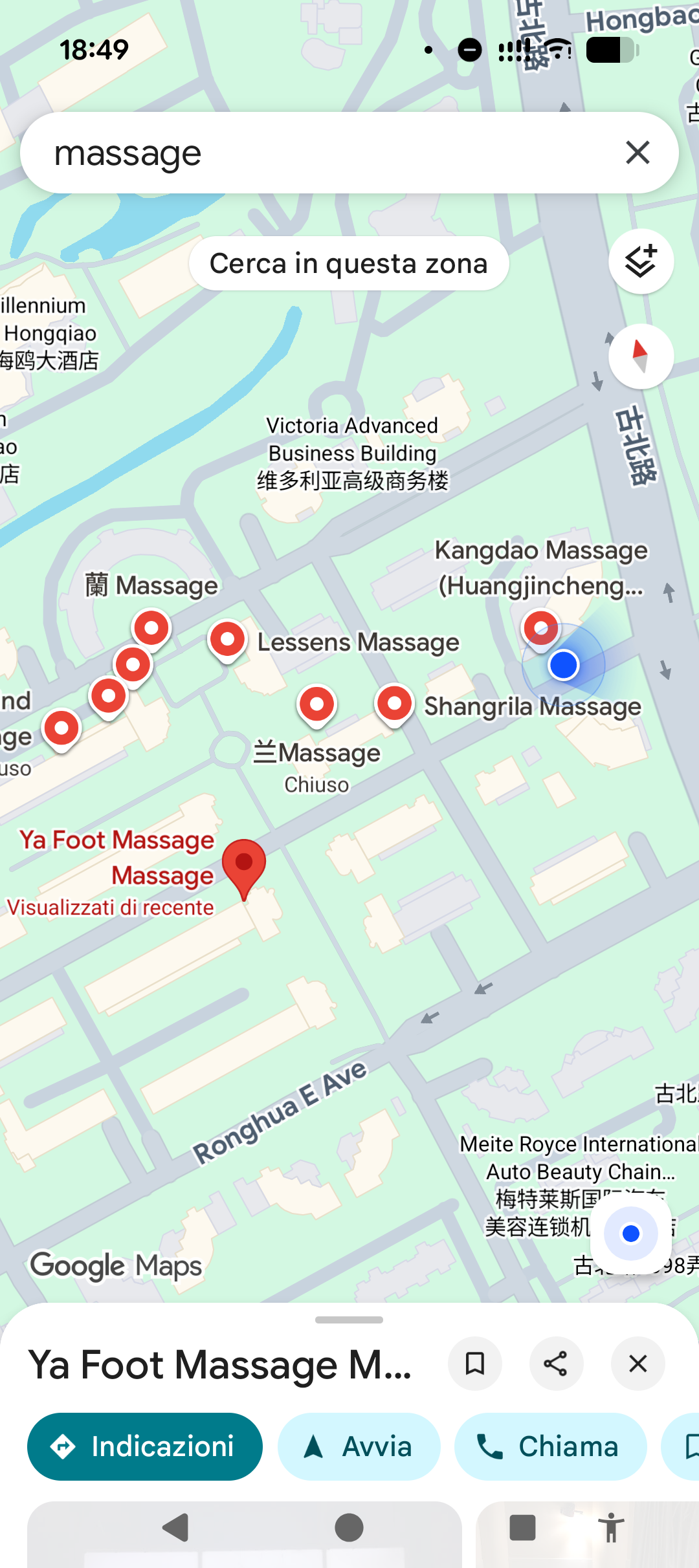Select the 蘭 Massage pin
Viewport: 699px width, 1568px height.
151,627
